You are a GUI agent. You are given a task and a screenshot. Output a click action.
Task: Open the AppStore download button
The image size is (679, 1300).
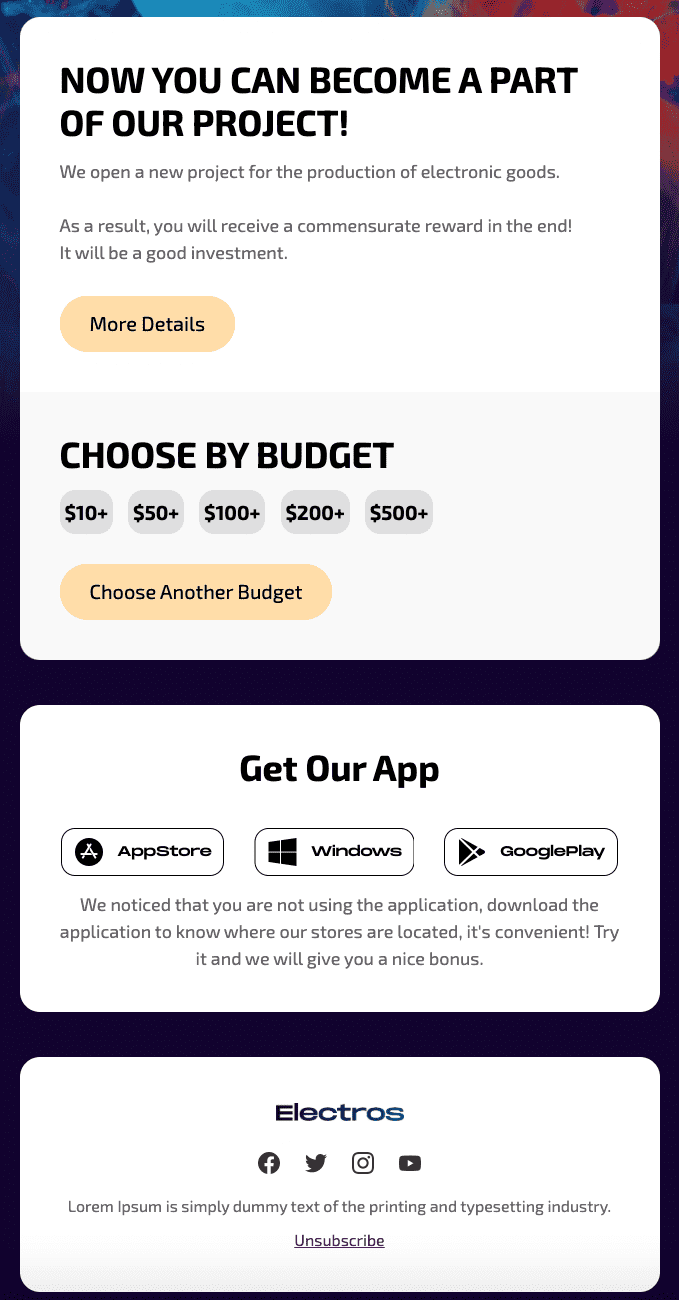coord(142,852)
